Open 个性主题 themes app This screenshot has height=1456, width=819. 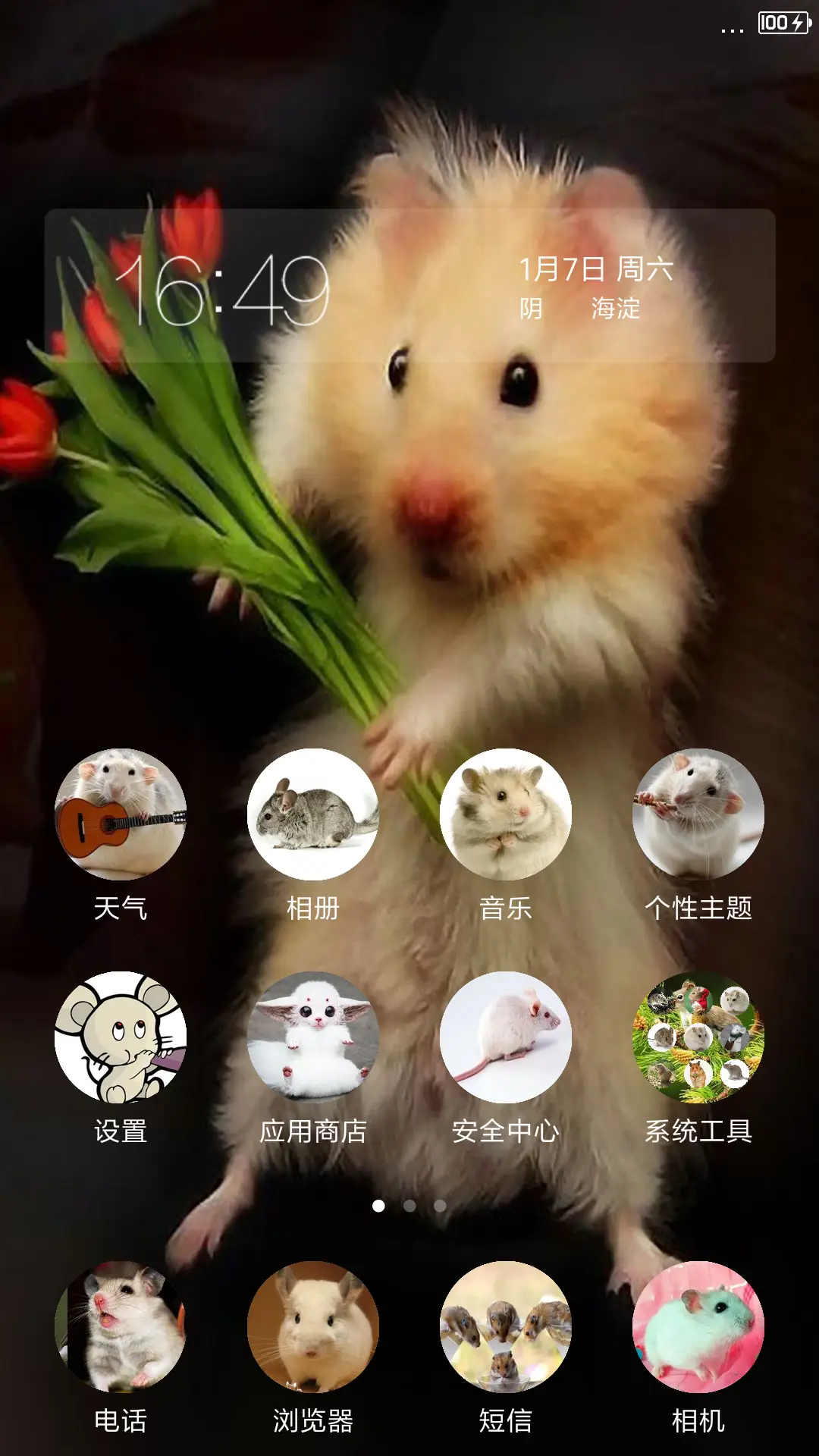pos(698,814)
